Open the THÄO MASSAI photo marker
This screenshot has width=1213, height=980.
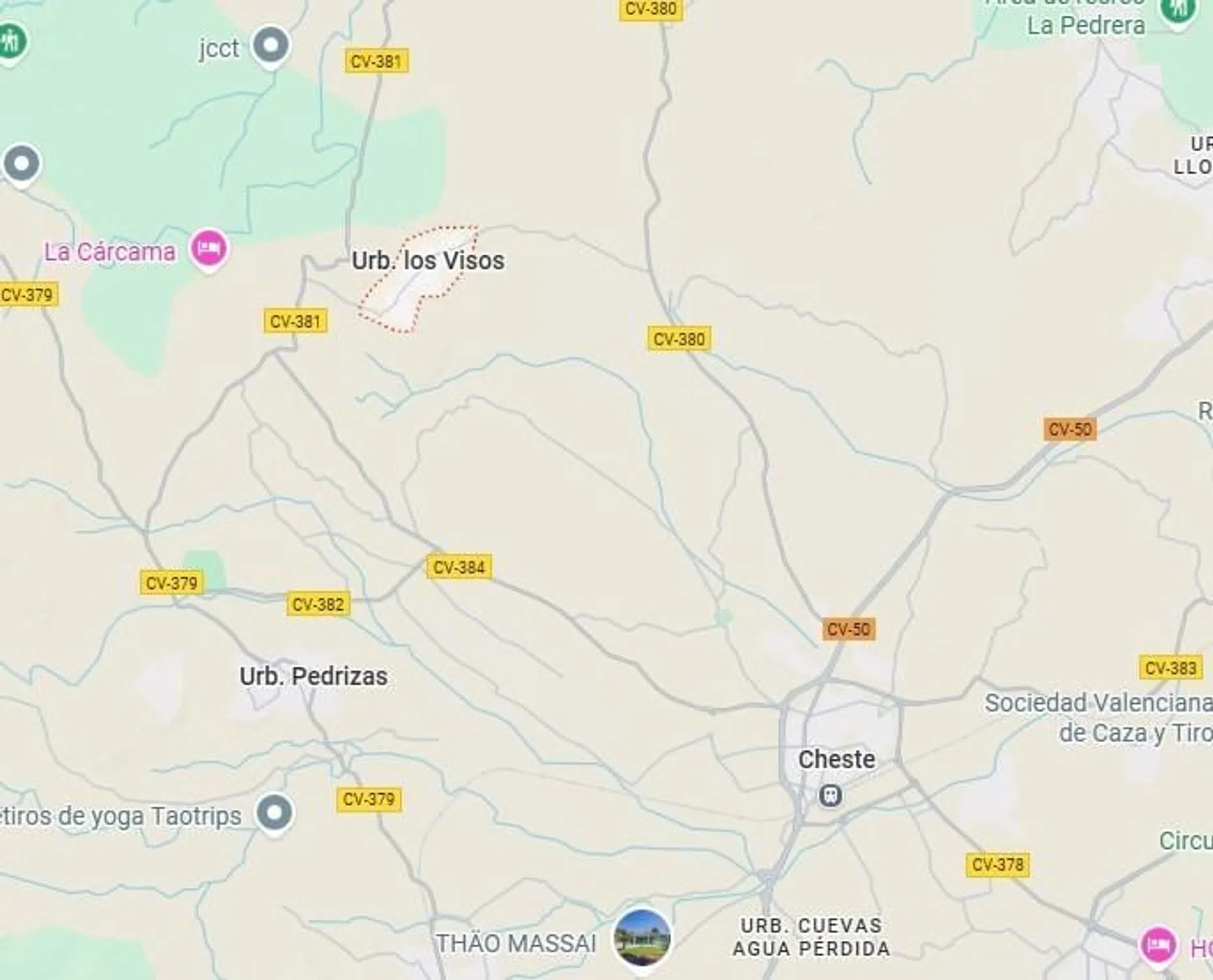(642, 938)
